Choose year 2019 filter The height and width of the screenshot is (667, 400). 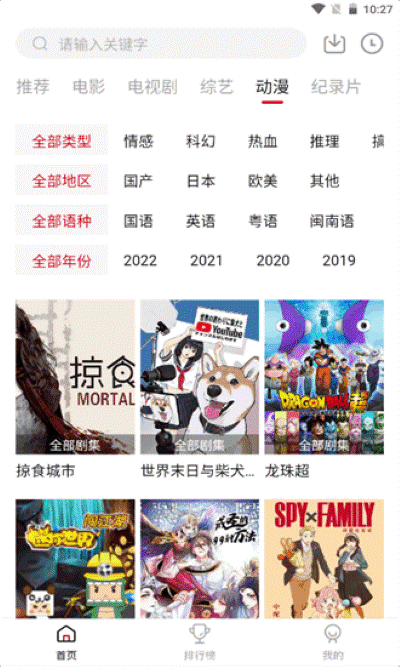point(339,261)
